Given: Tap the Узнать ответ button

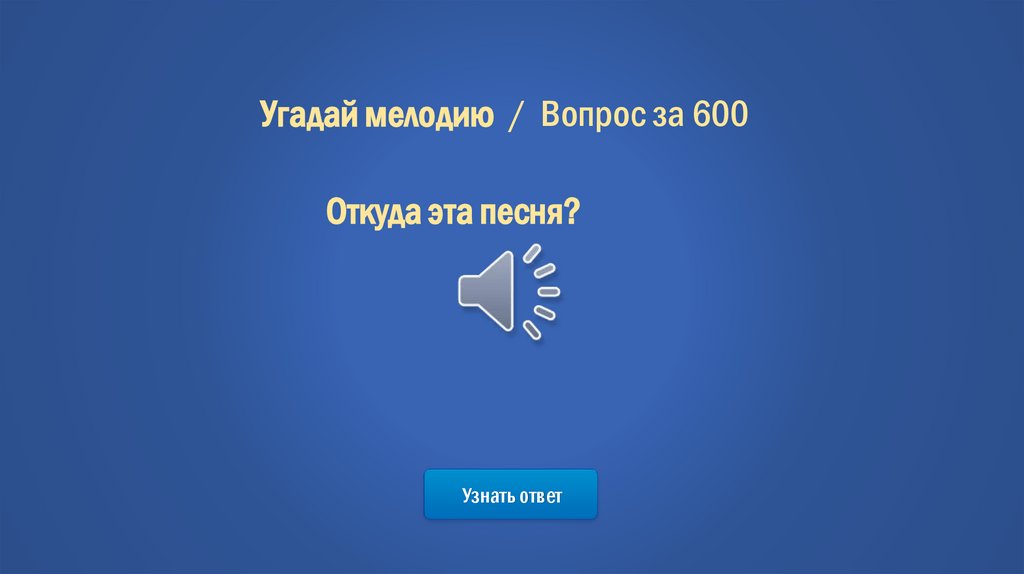Looking at the screenshot, I should click(x=511, y=495).
